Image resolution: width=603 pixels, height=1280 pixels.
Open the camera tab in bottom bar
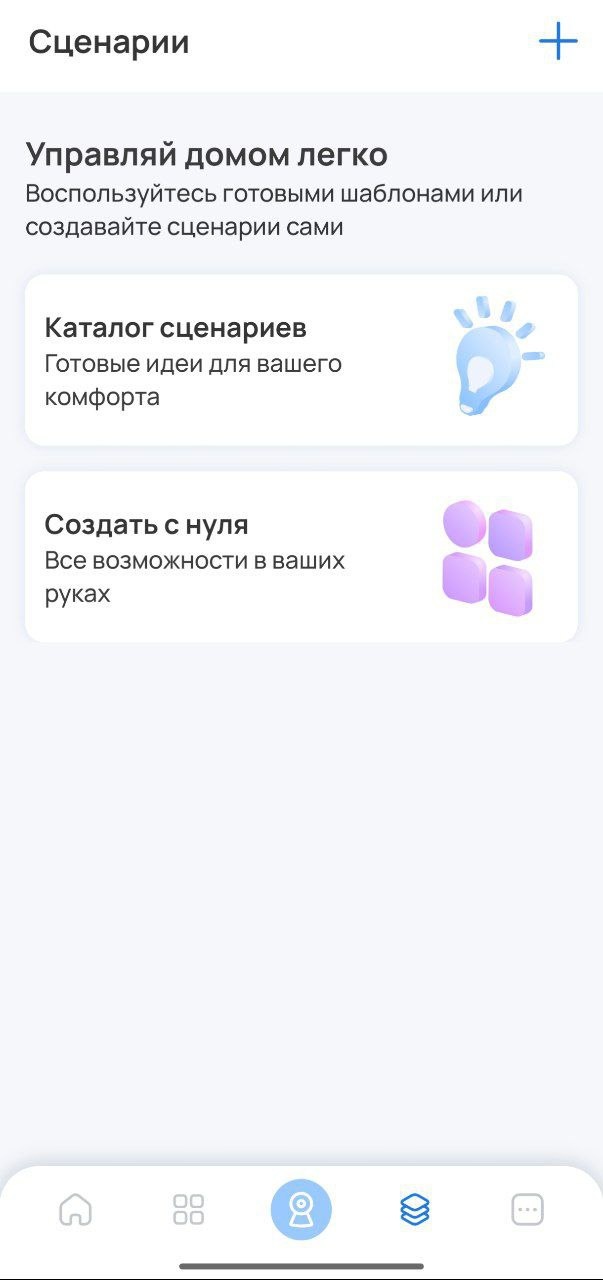click(x=301, y=1209)
